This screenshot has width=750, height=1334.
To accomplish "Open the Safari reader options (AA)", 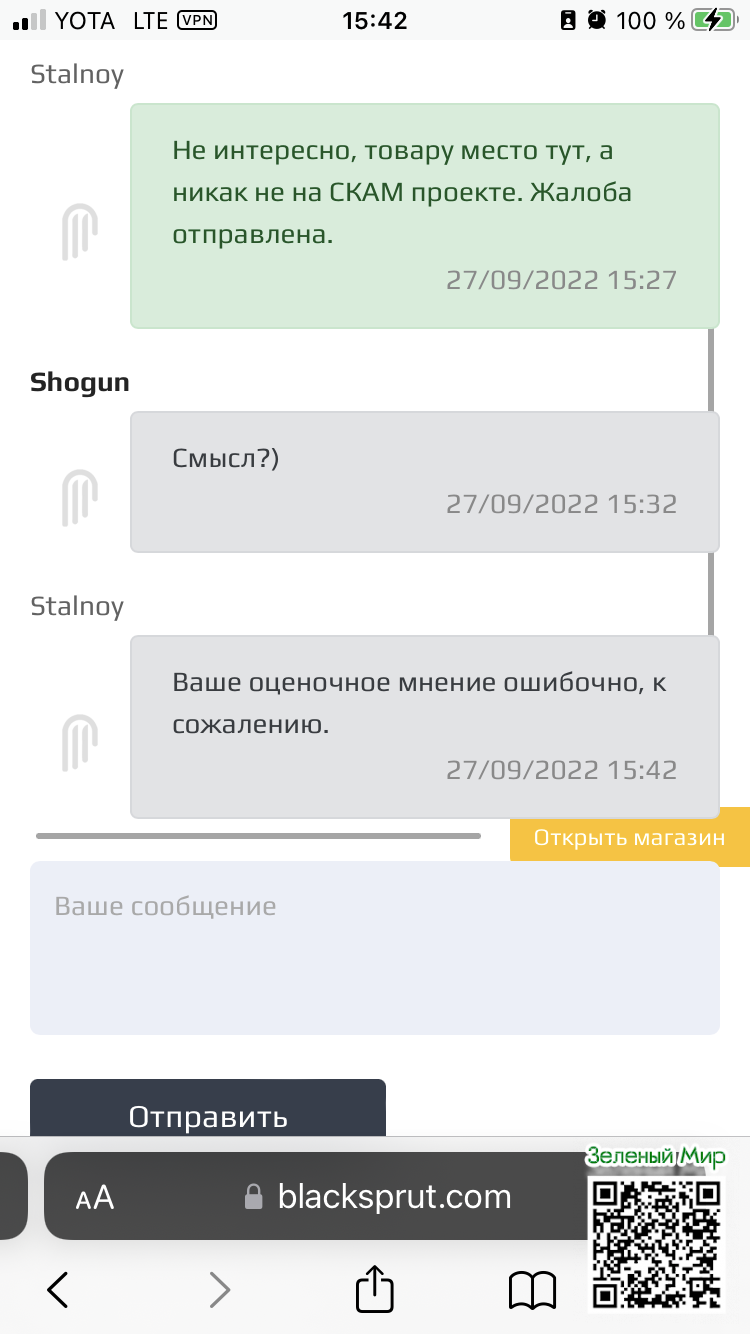I will pyautogui.click(x=95, y=1197).
